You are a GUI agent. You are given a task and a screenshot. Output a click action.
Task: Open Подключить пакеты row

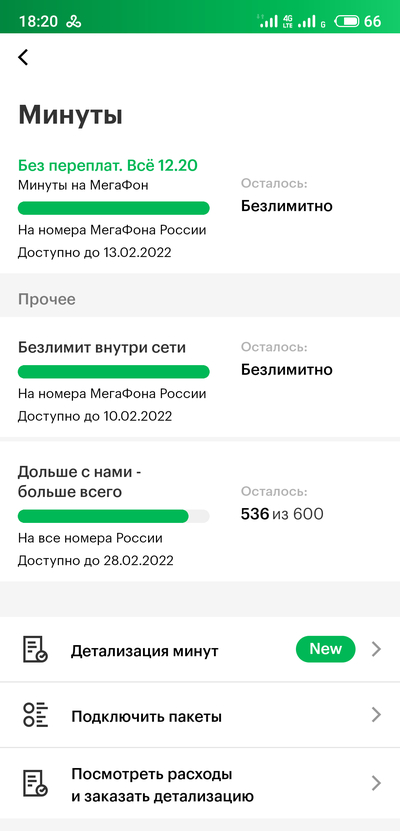point(200,715)
